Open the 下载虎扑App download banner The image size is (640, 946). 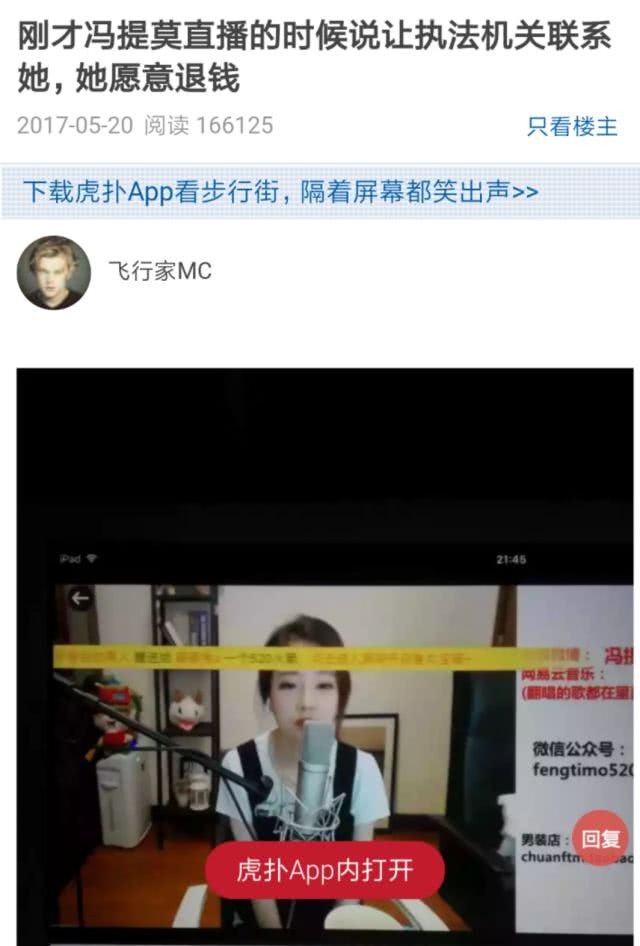pos(281,192)
